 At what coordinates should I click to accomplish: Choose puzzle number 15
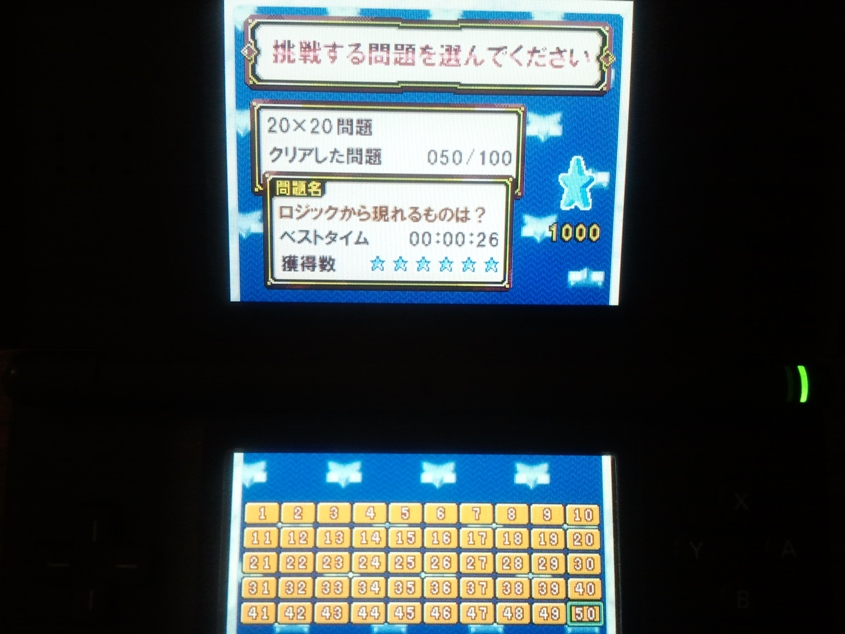tap(405, 538)
